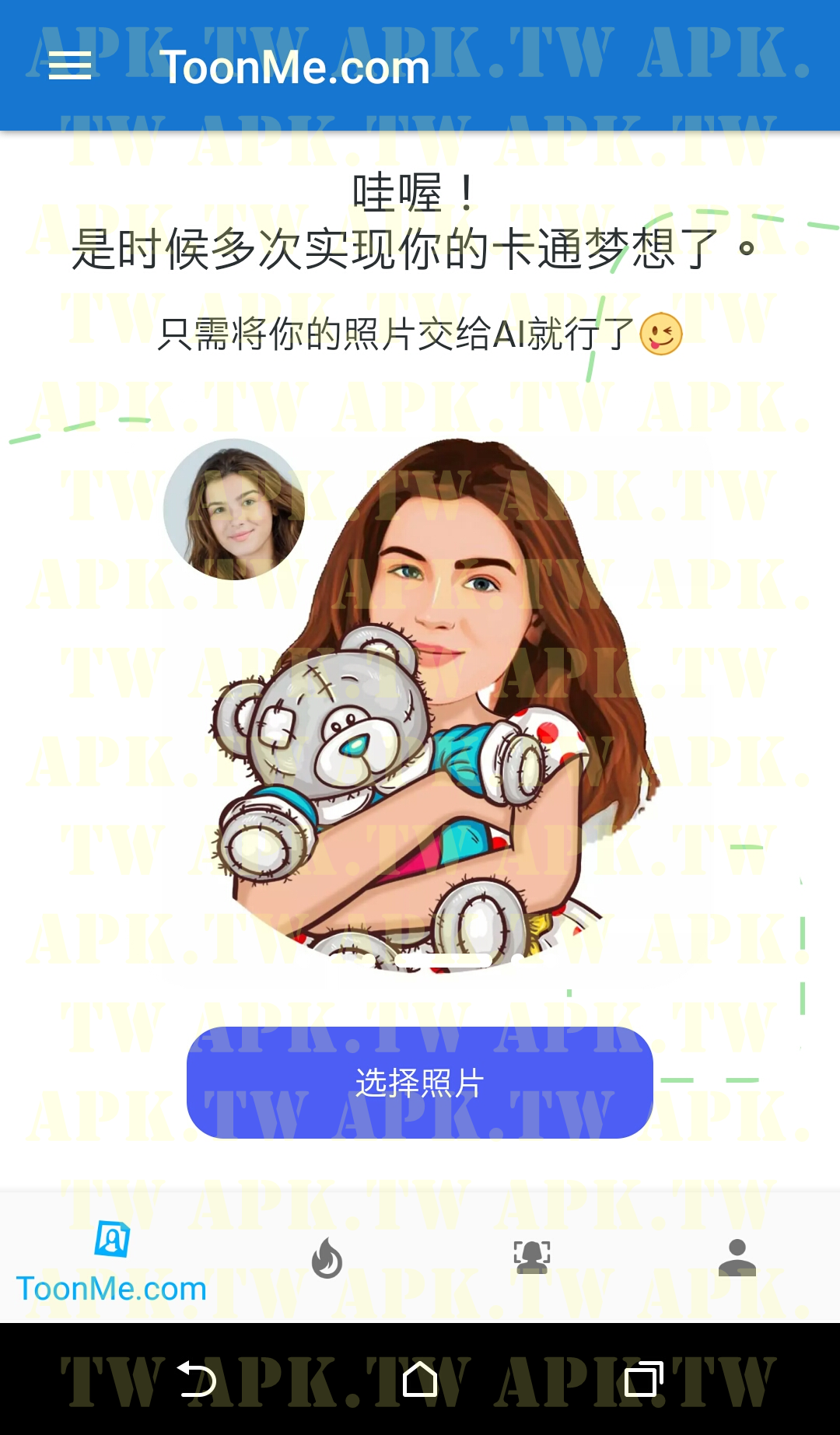Go back with system back button

[197, 1380]
